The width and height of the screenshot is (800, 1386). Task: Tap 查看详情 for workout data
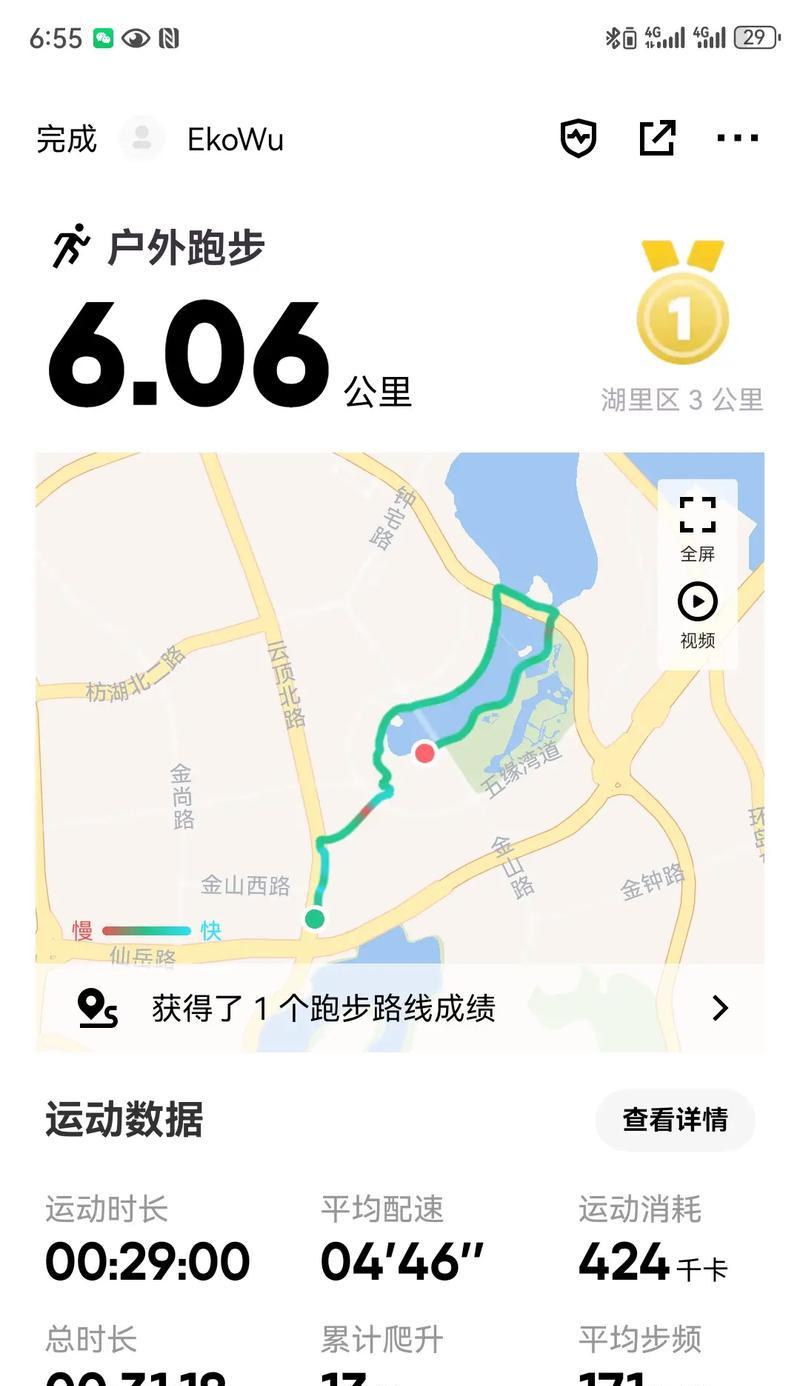(x=675, y=1120)
